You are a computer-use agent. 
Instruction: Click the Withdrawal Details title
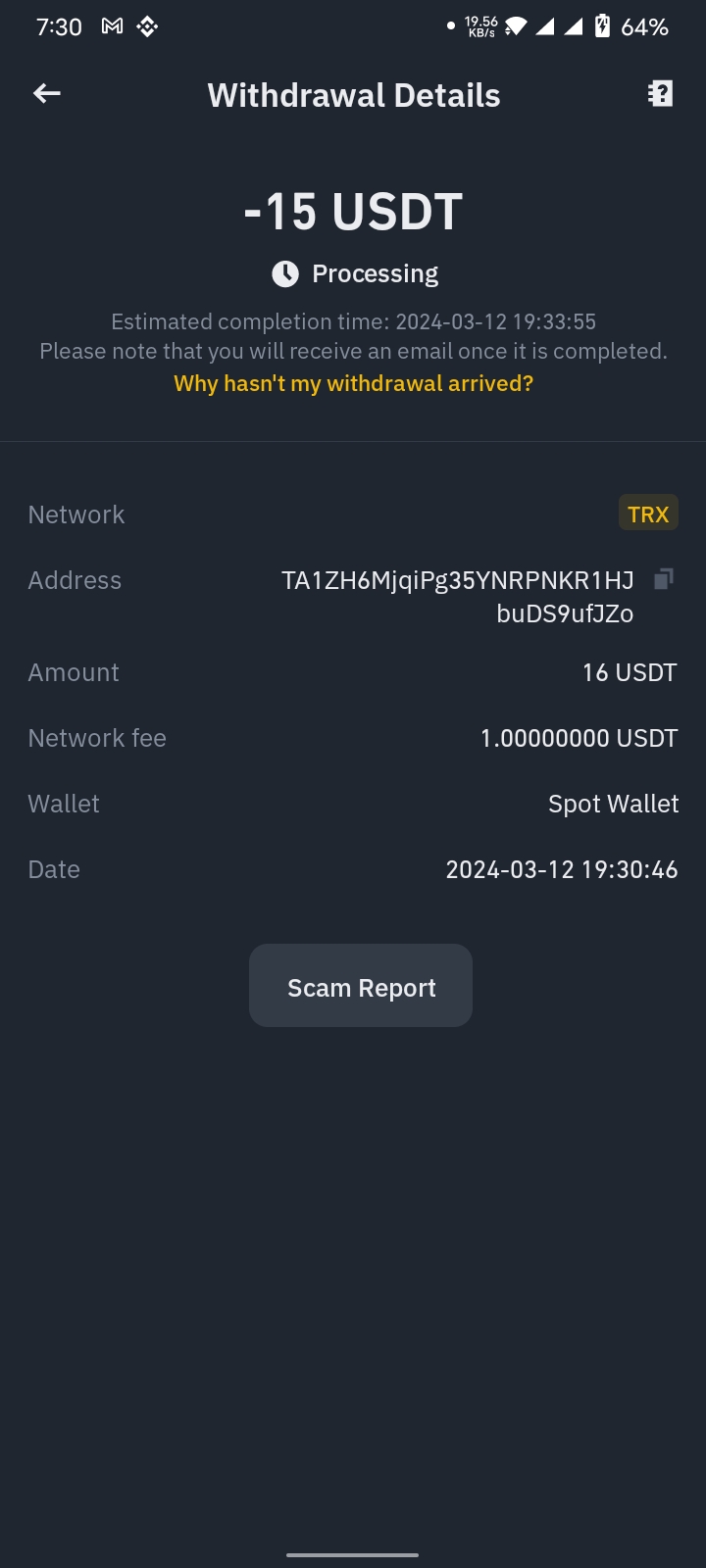coord(353,95)
